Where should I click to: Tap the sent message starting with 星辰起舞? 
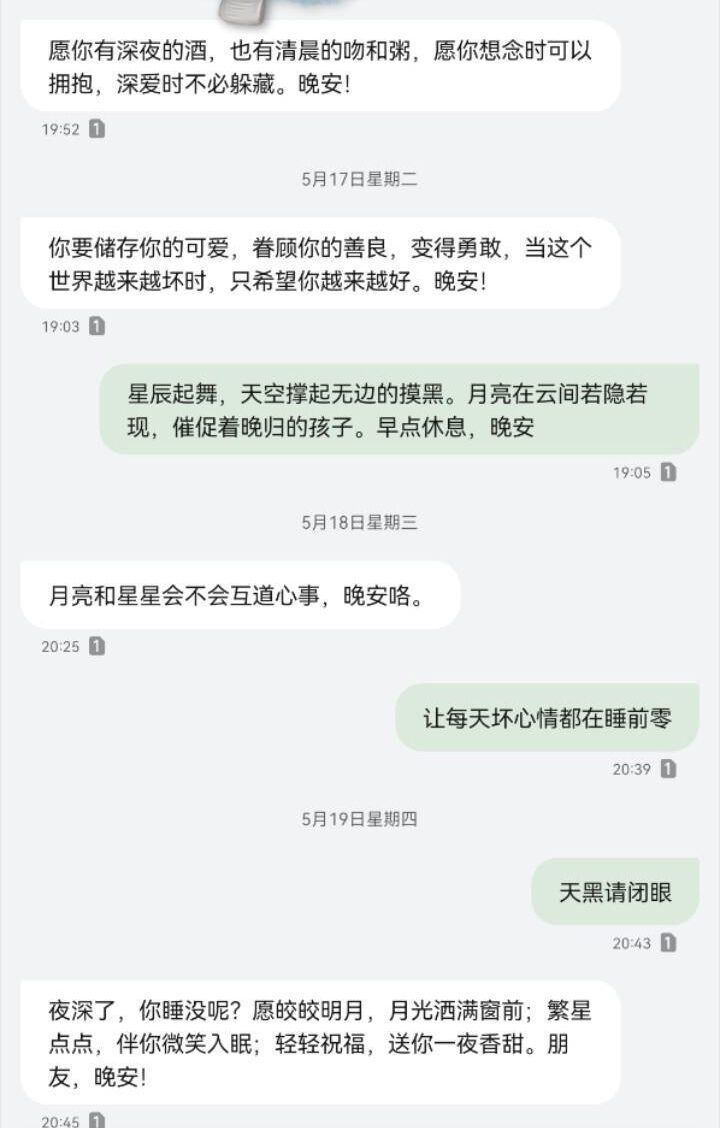tap(398, 410)
